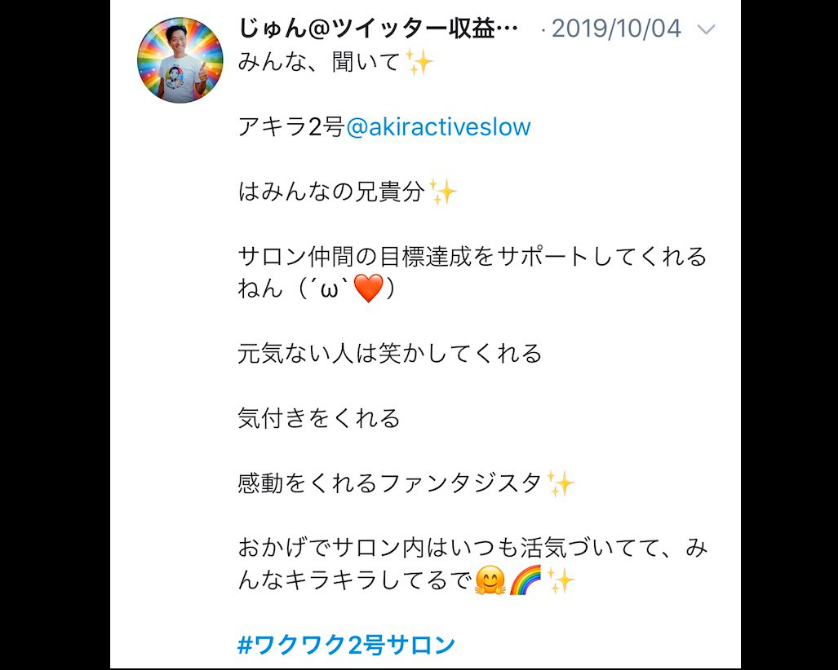This screenshot has height=670, width=838.
Task: Open the @akiractiveslow mention link
Action: pyautogui.click(x=438, y=127)
